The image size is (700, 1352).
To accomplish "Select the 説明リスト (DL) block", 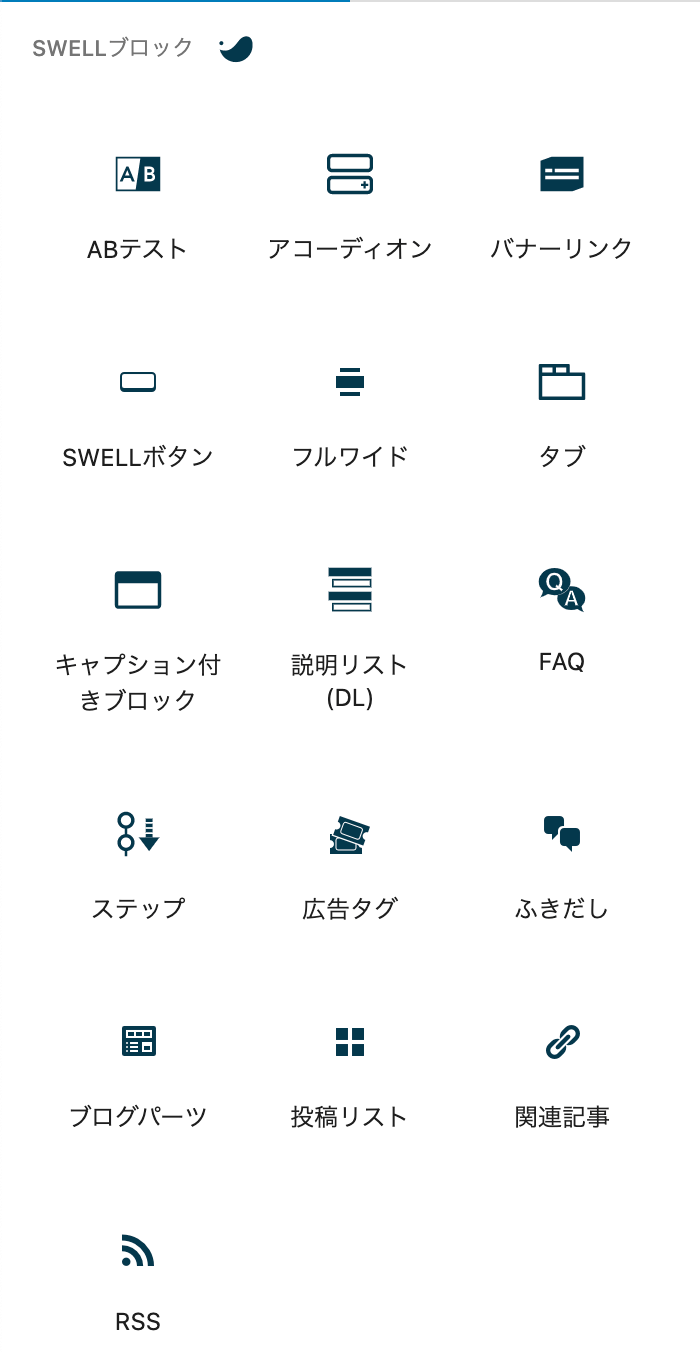I will point(349,590).
